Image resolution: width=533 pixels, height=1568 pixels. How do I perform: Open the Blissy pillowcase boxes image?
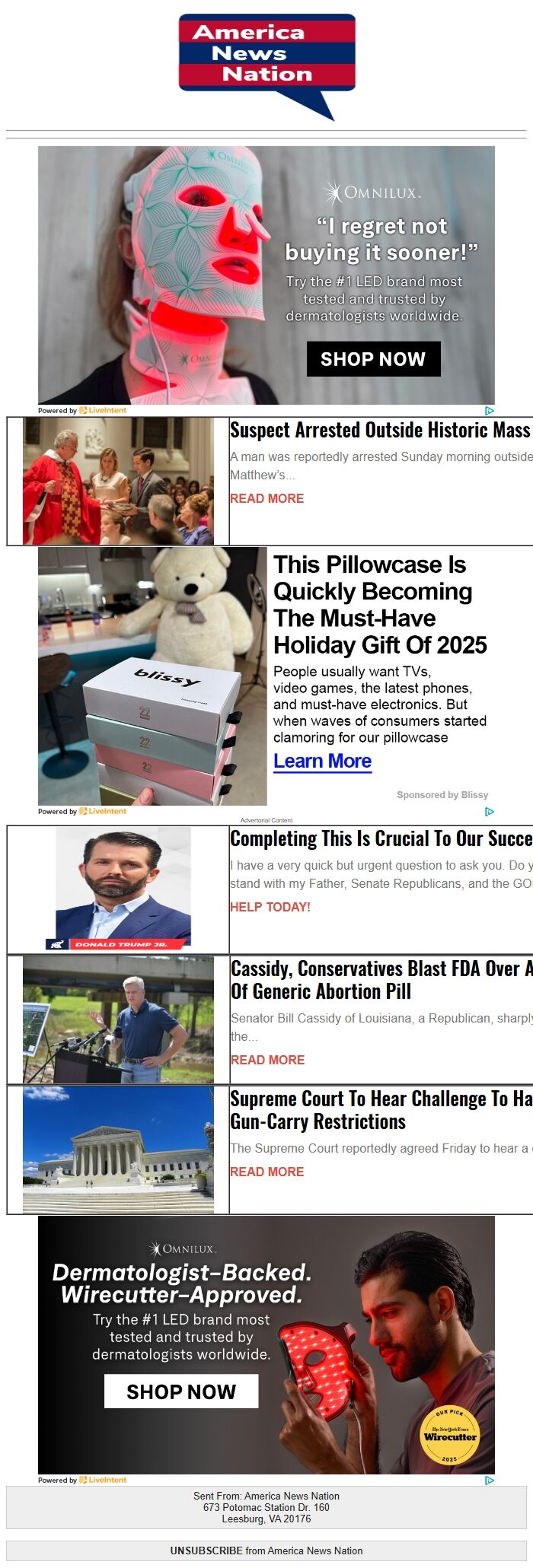(152, 676)
